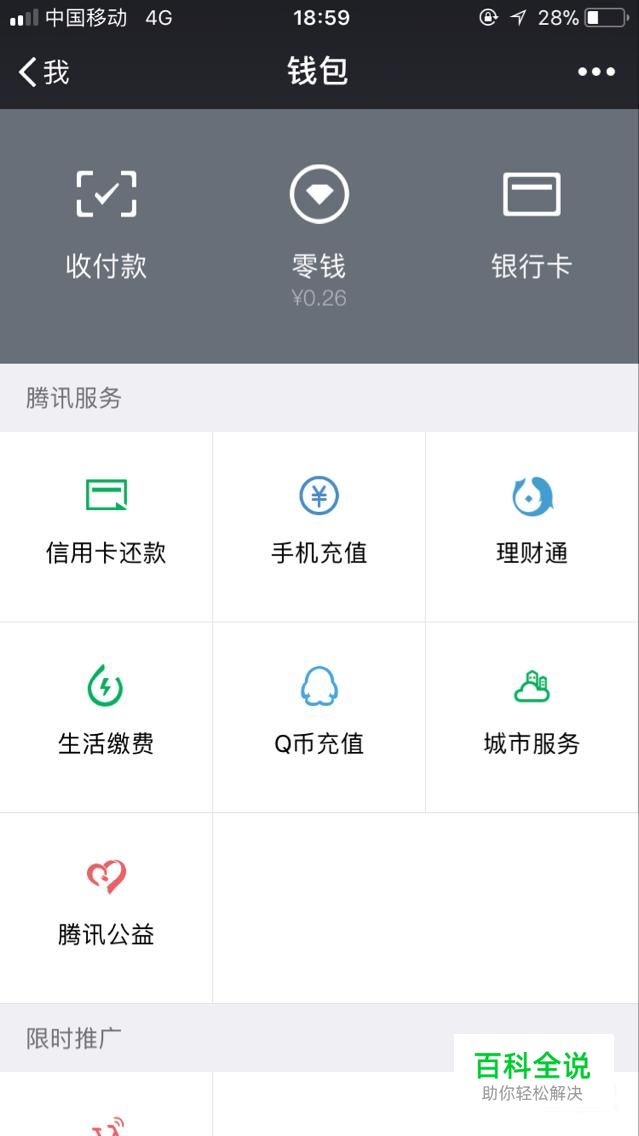Screen dimensions: 639x1136
Task: Open 手机充值 mobile top-up
Action: (319, 525)
